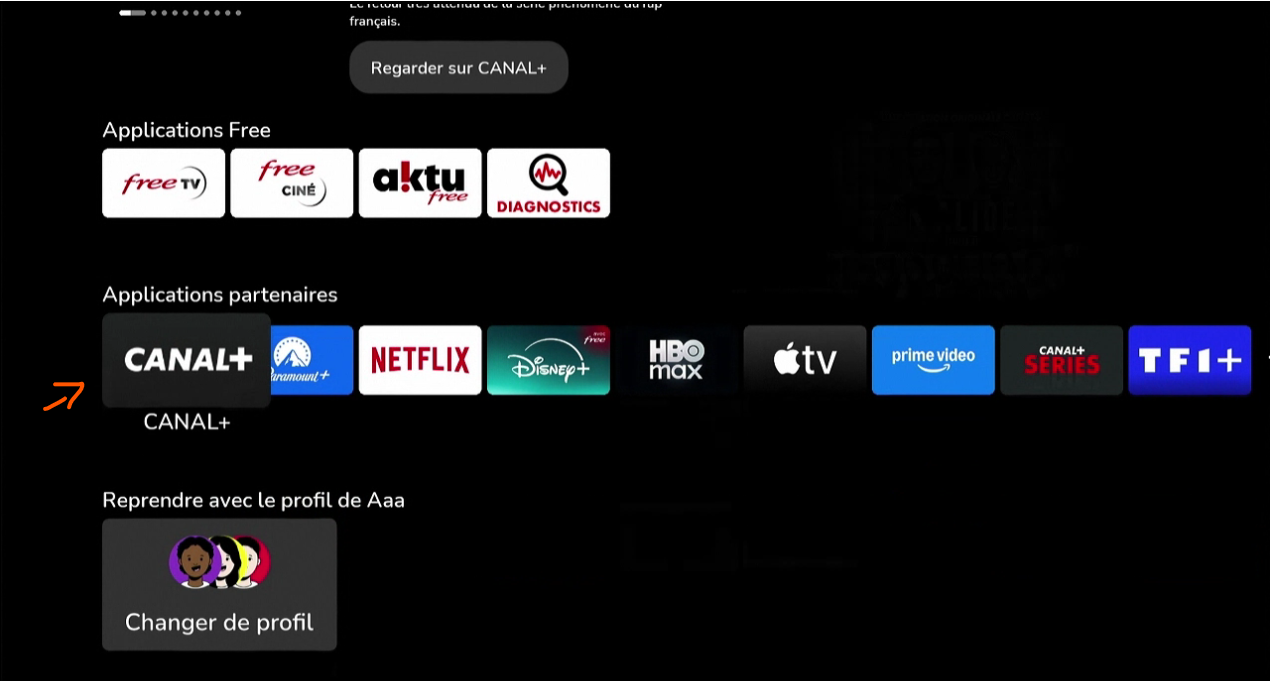The width and height of the screenshot is (1270, 681).
Task: Open the Free TV application
Action: tap(164, 183)
